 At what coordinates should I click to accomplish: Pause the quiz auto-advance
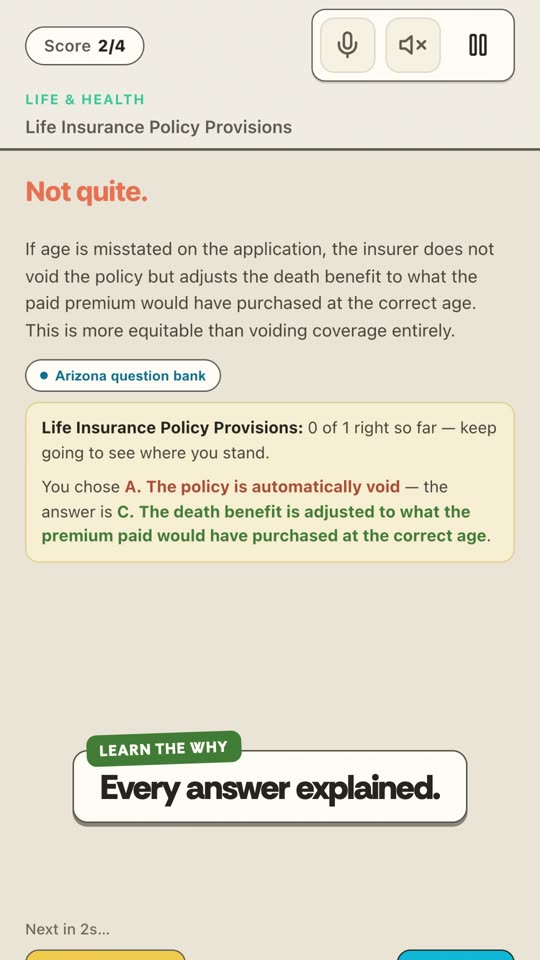point(478,45)
